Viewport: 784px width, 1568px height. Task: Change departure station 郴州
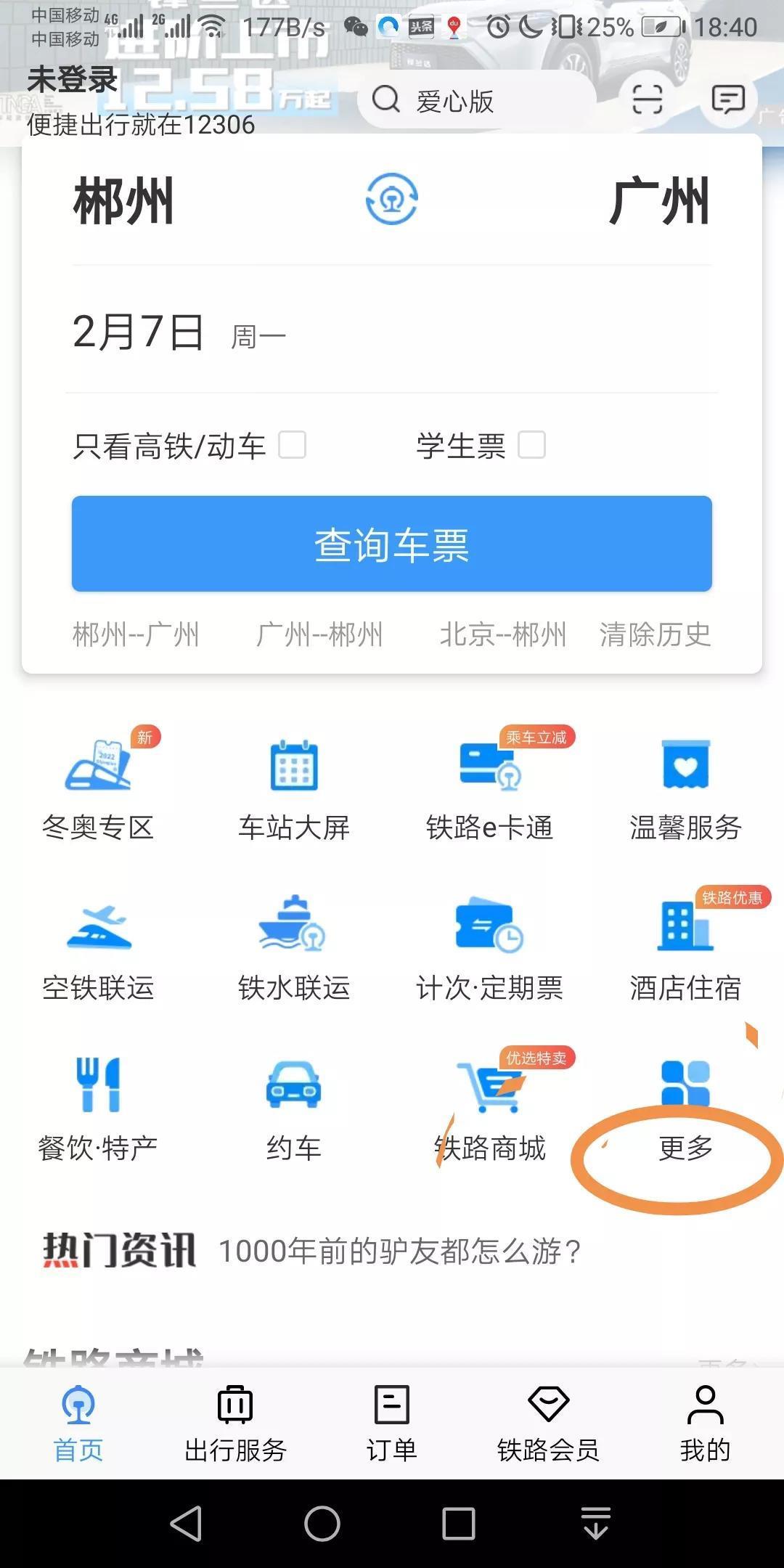(124, 201)
